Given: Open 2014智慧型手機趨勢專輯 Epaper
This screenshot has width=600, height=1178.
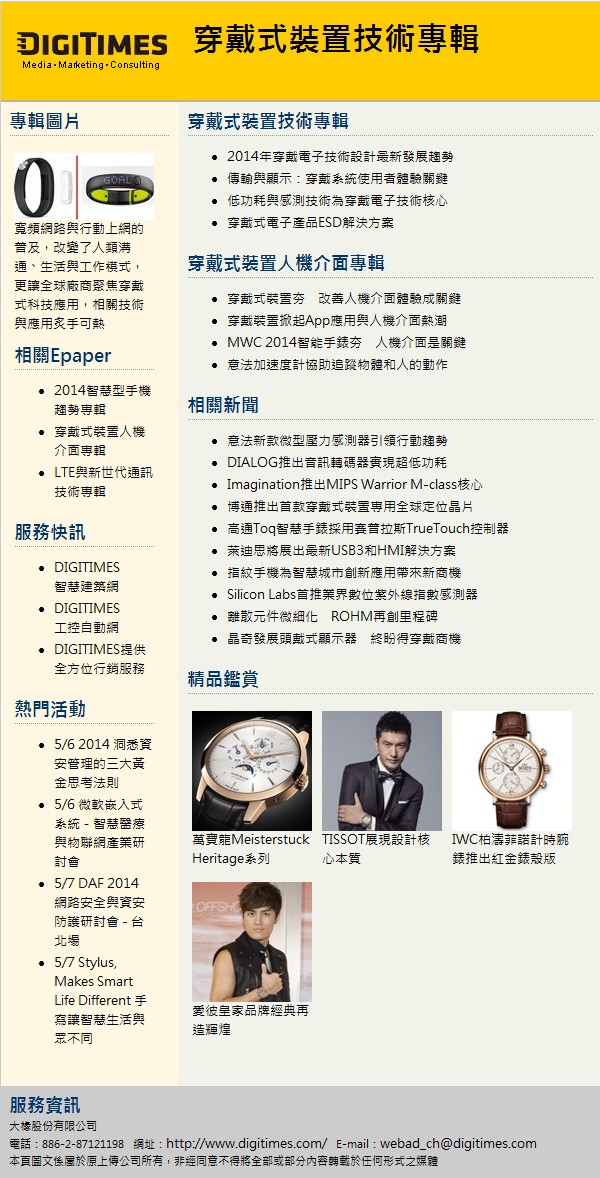Looking at the screenshot, I should click(x=102, y=400).
